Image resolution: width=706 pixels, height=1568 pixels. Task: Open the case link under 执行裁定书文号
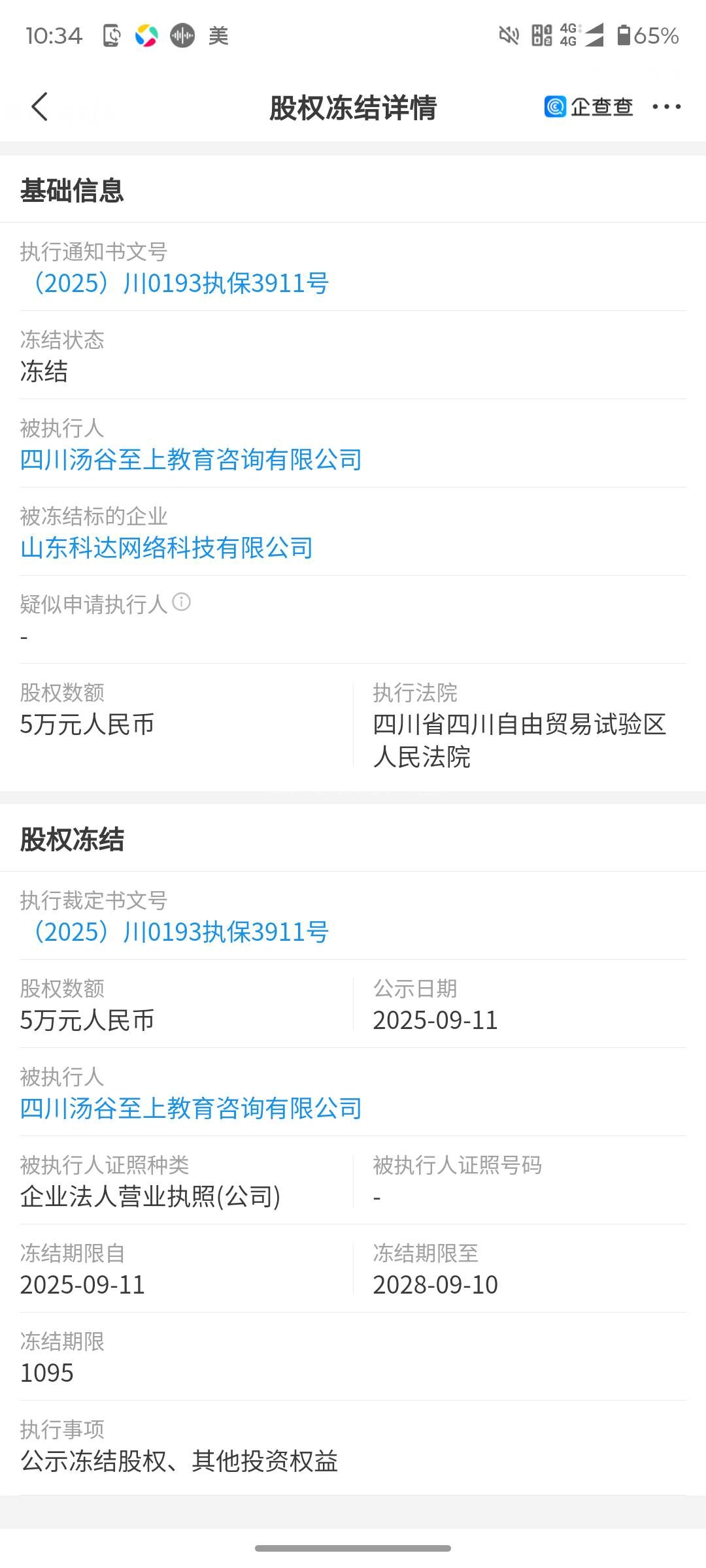pos(176,932)
